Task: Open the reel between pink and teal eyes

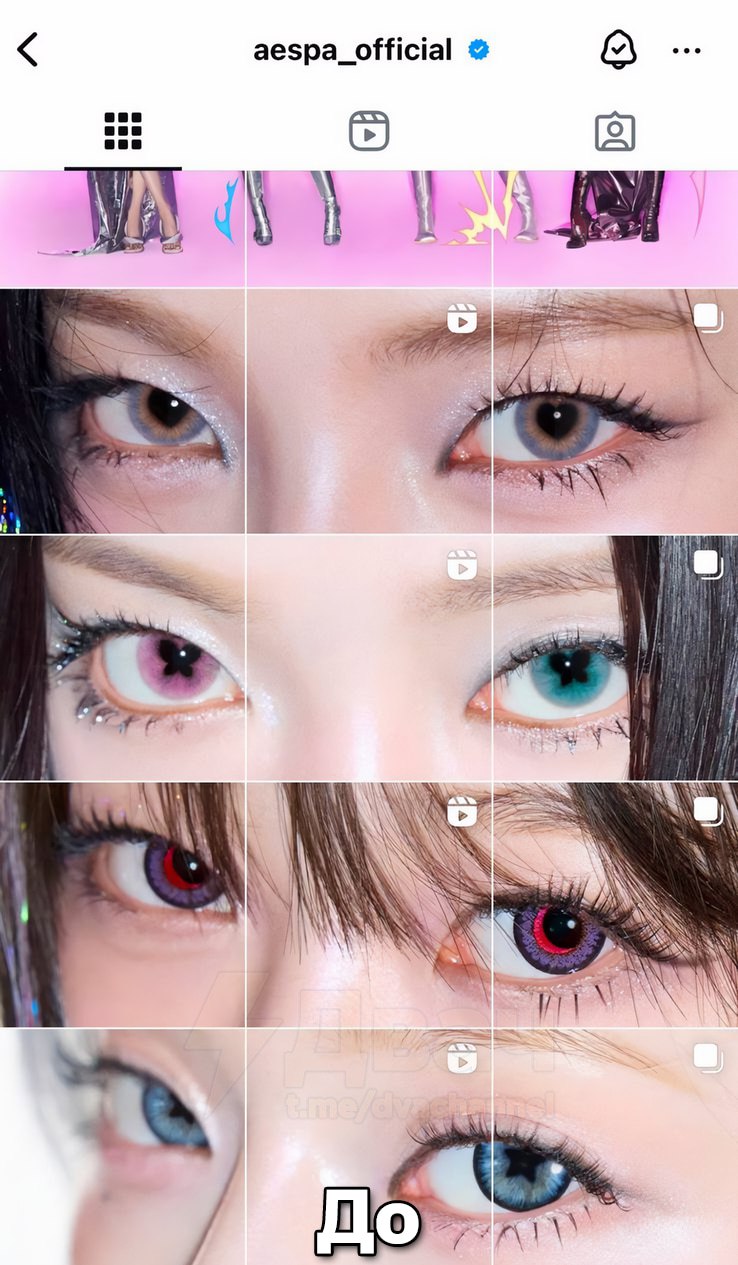Action: (369, 658)
